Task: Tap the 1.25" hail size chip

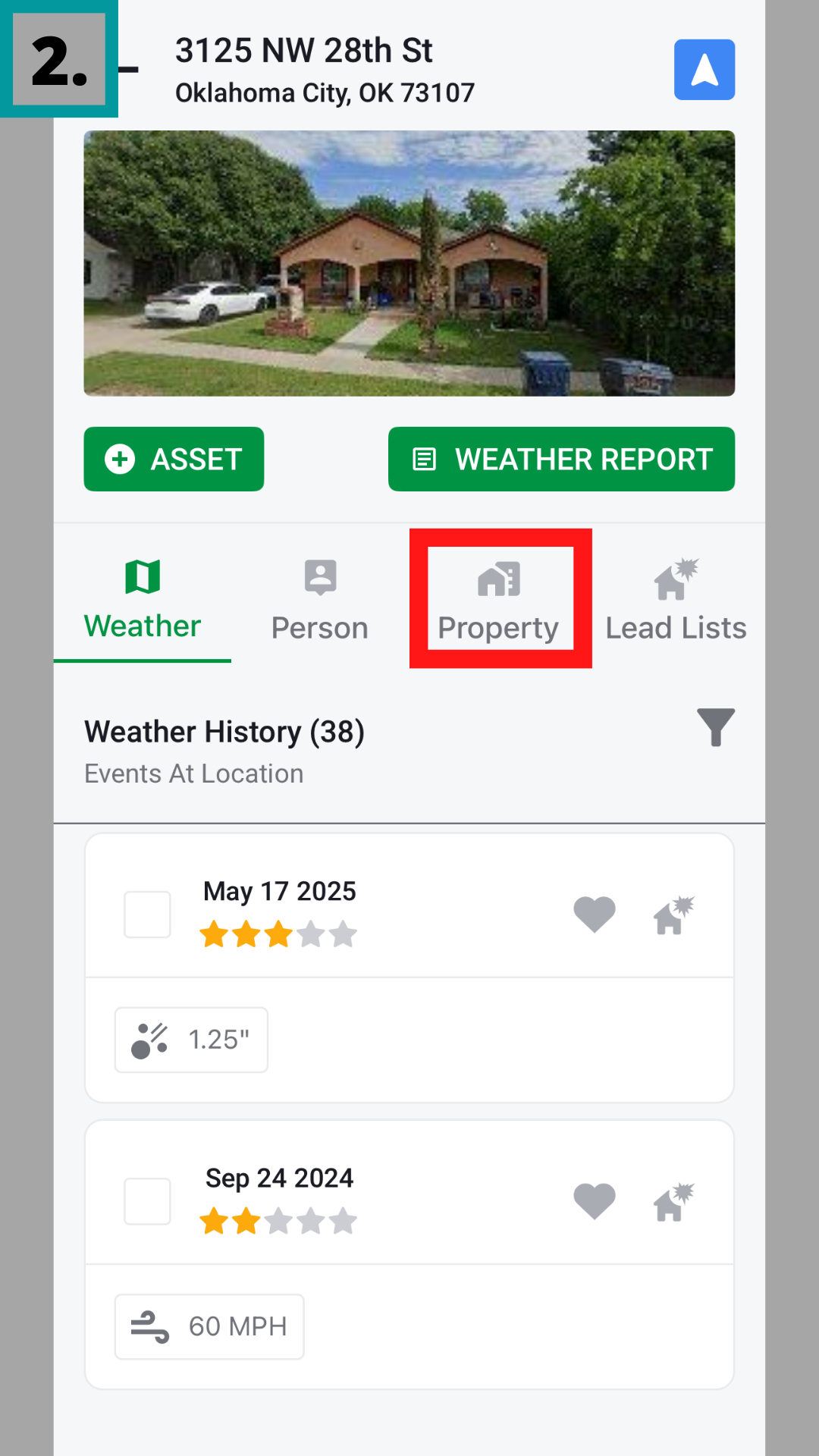Action: click(191, 1040)
